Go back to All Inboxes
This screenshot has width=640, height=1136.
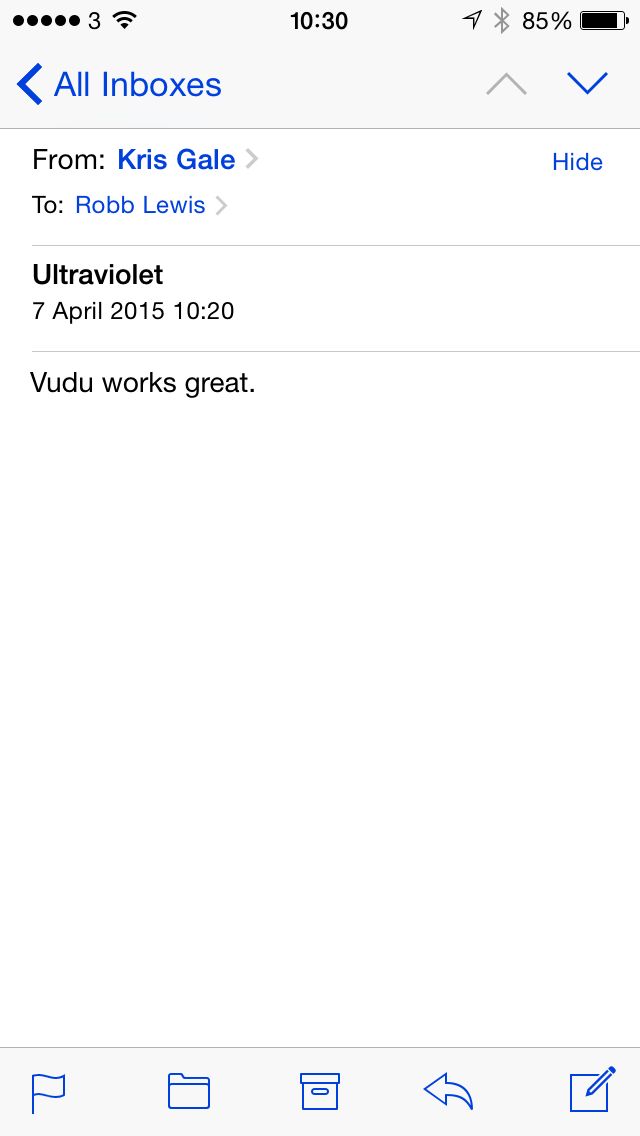point(120,85)
